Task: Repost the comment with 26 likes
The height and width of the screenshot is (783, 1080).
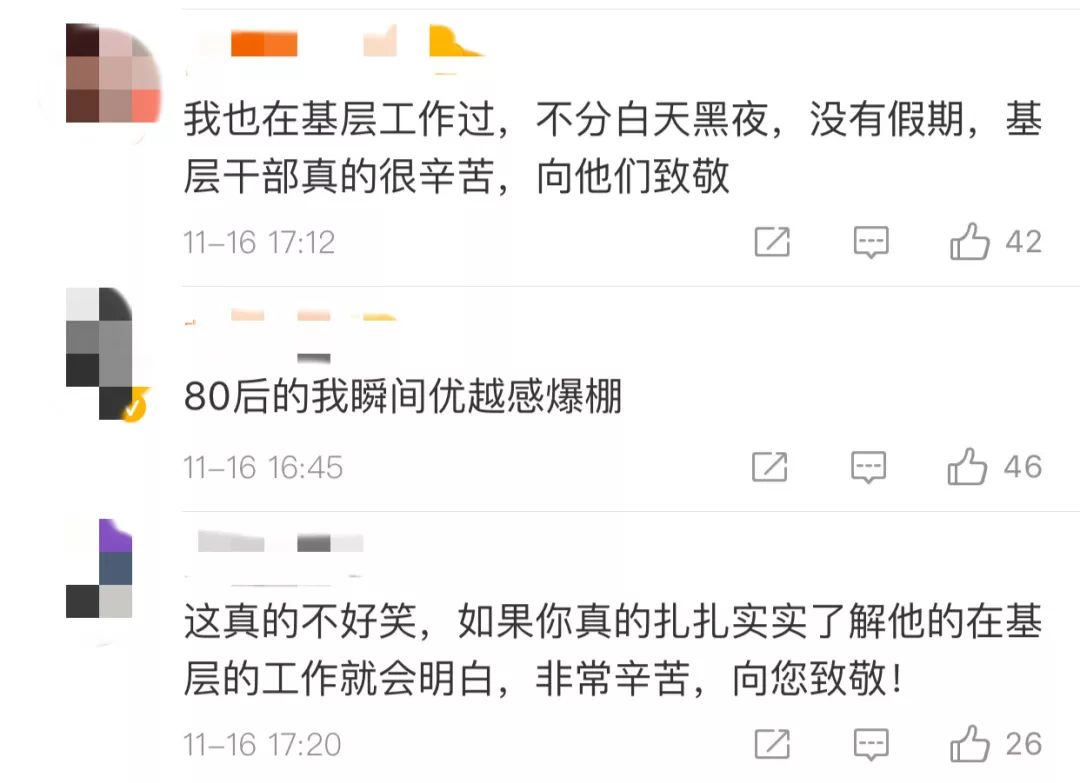Action: click(771, 744)
